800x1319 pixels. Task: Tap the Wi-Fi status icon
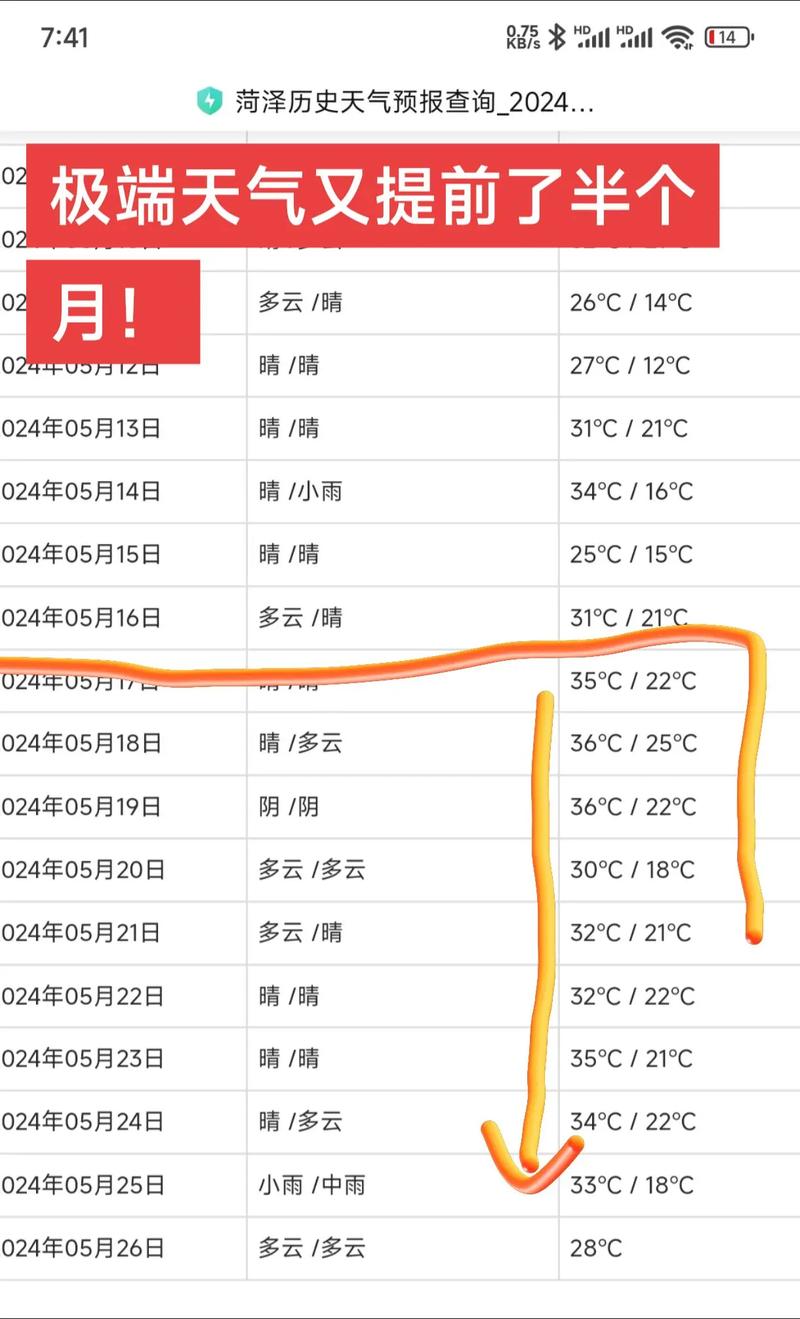tap(679, 35)
